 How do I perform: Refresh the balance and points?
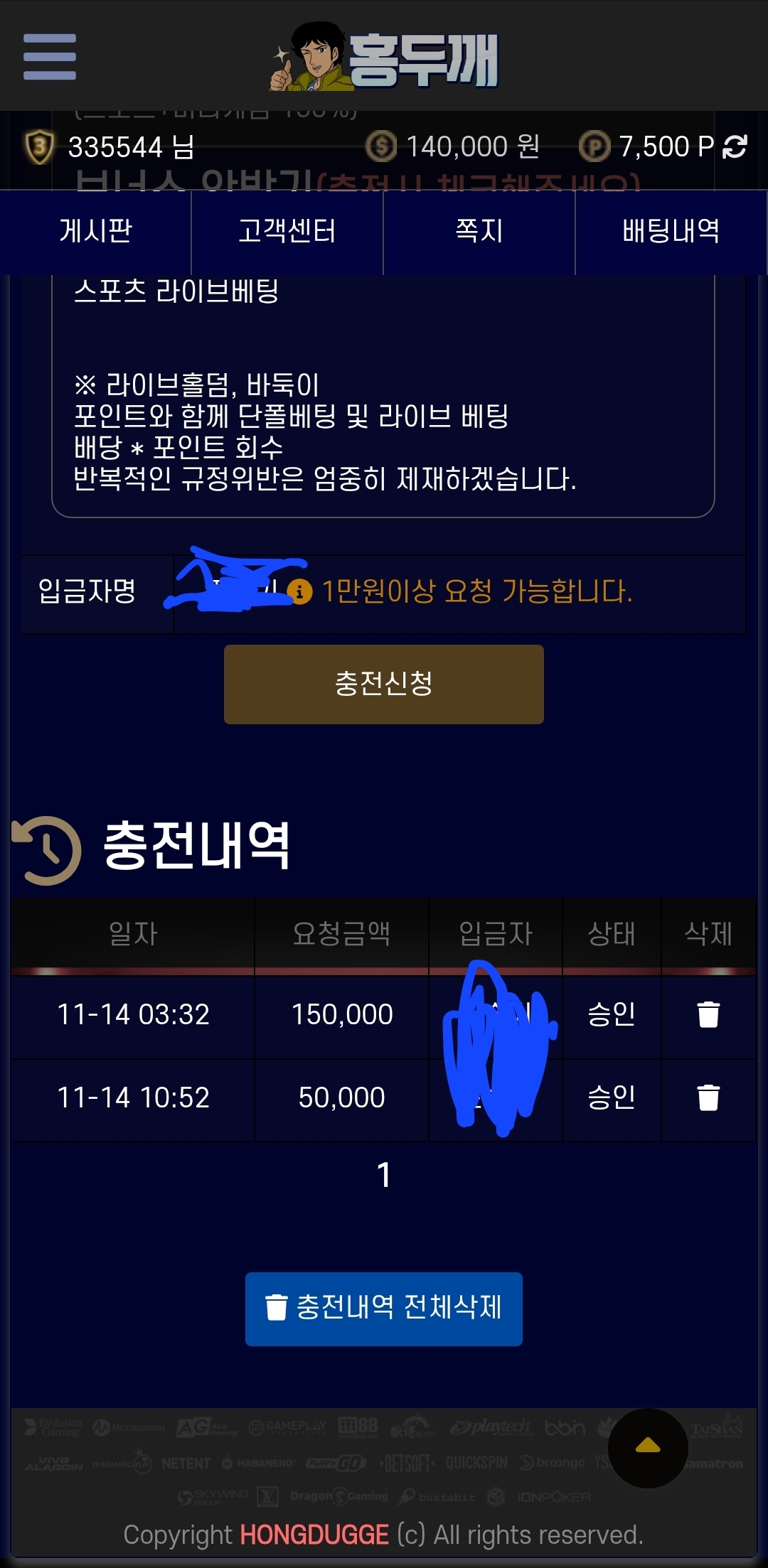coord(735,147)
